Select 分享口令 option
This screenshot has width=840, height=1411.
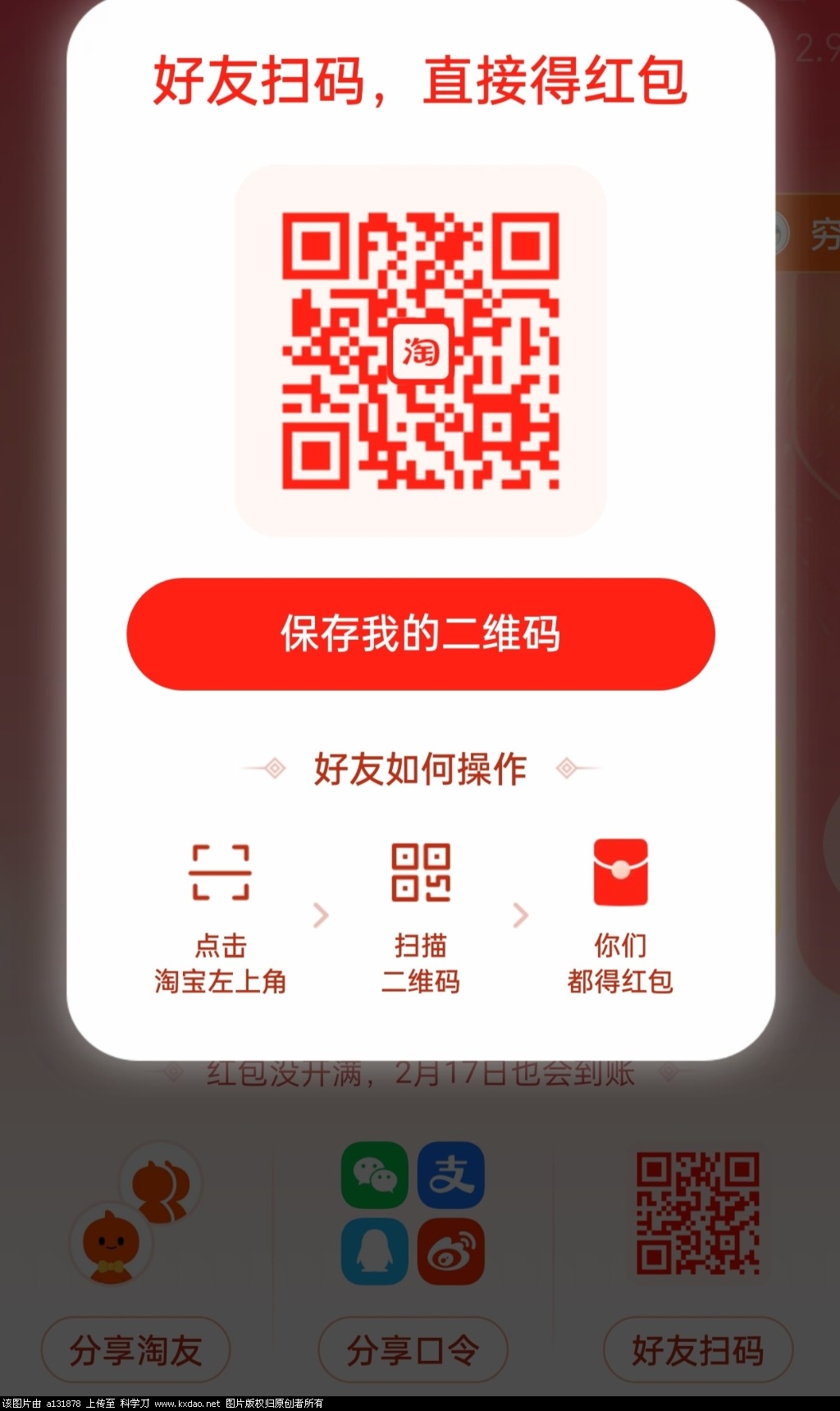point(413,1349)
